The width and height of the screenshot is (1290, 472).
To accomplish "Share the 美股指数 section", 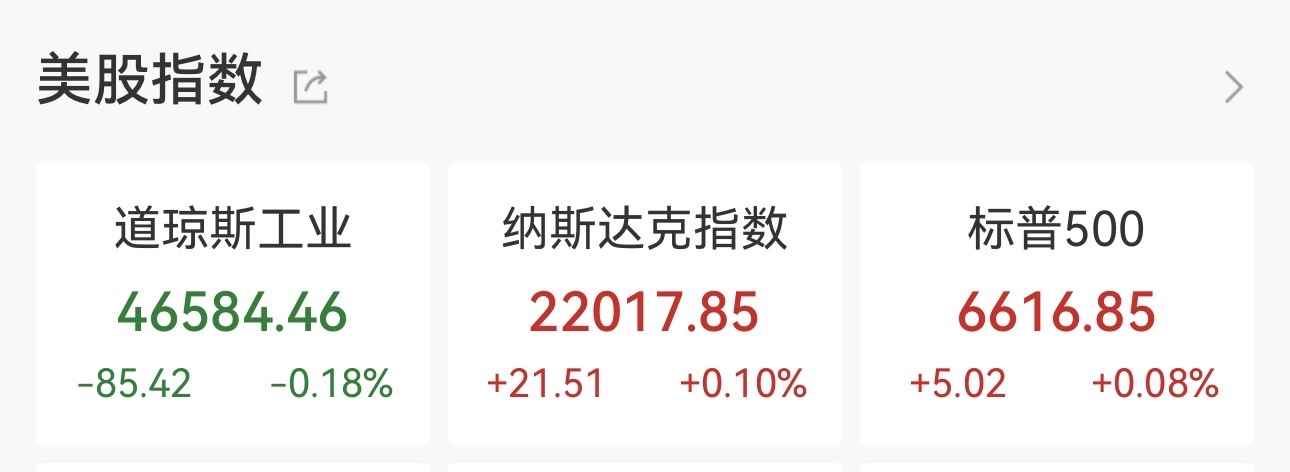I will click(310, 88).
